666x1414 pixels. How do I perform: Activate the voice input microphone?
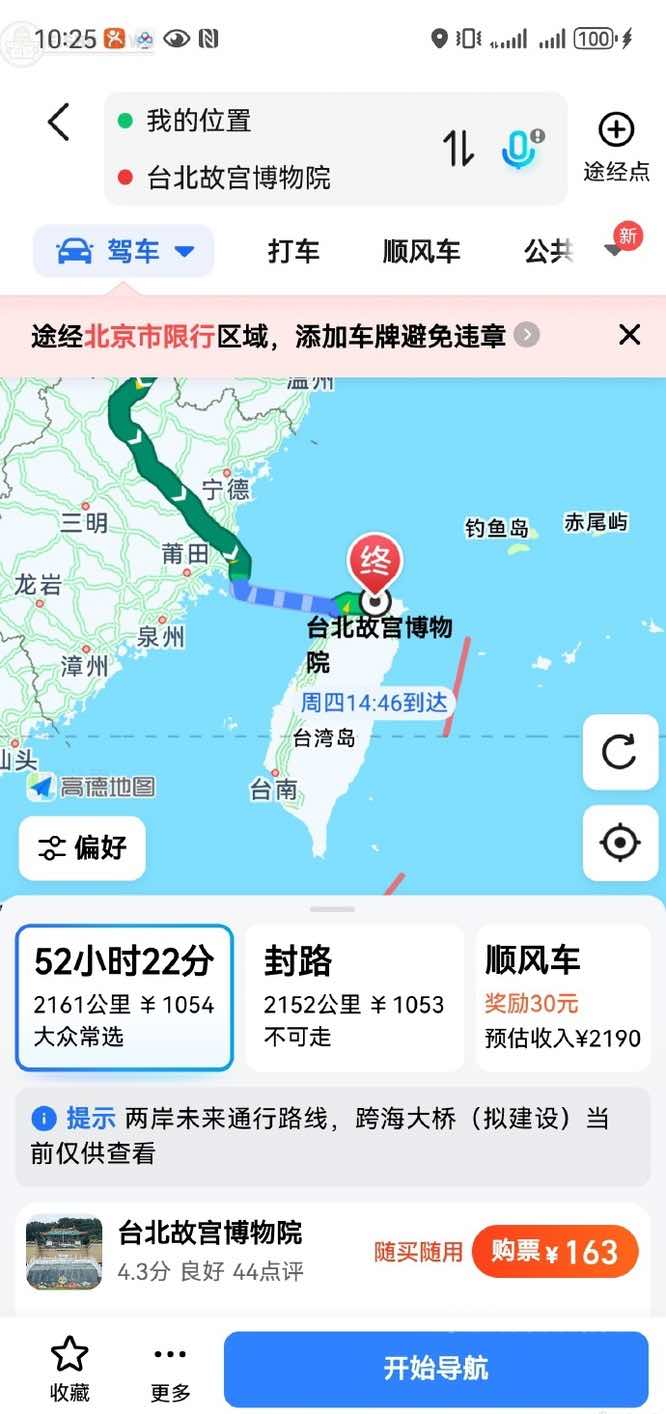519,149
